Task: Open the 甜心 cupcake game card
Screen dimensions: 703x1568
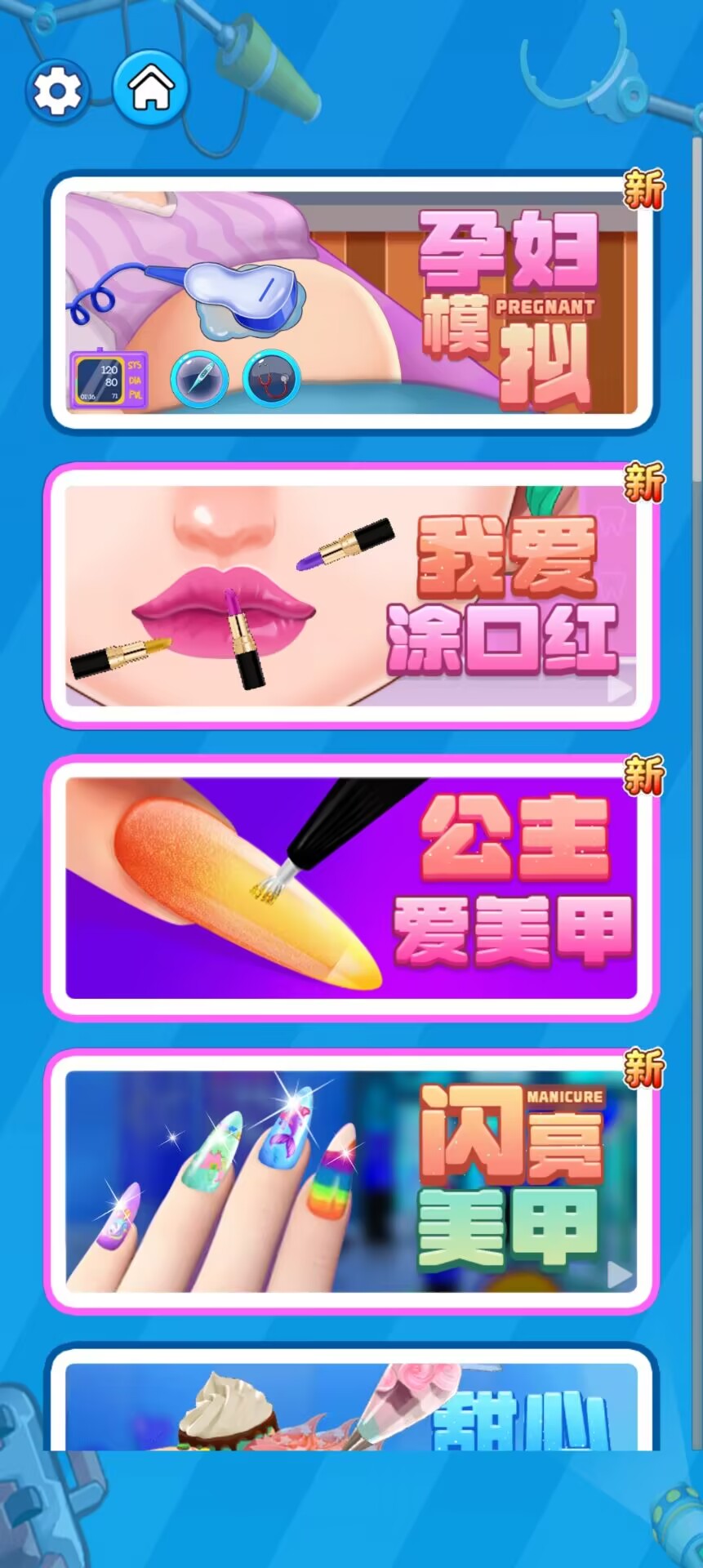Action: click(351, 1397)
